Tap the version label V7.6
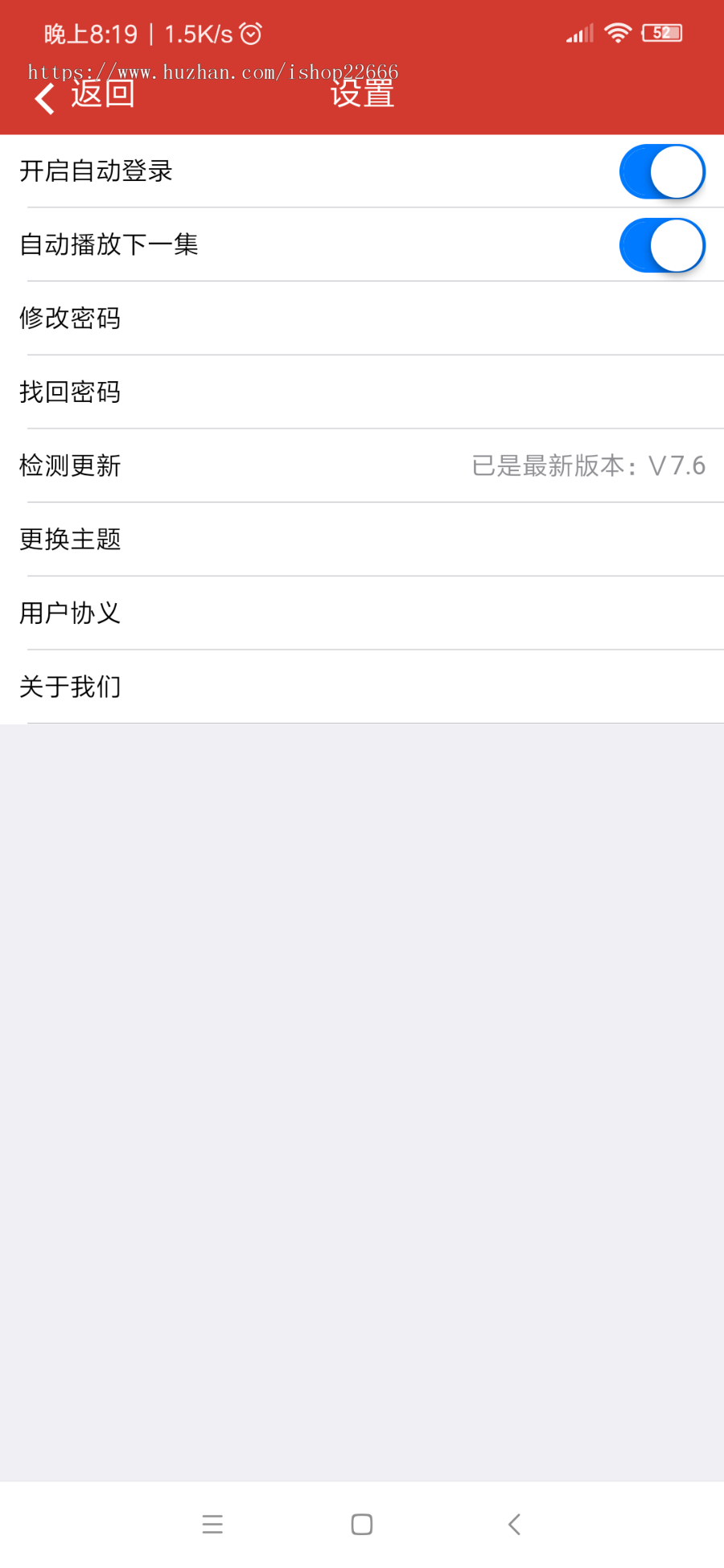 pos(676,466)
